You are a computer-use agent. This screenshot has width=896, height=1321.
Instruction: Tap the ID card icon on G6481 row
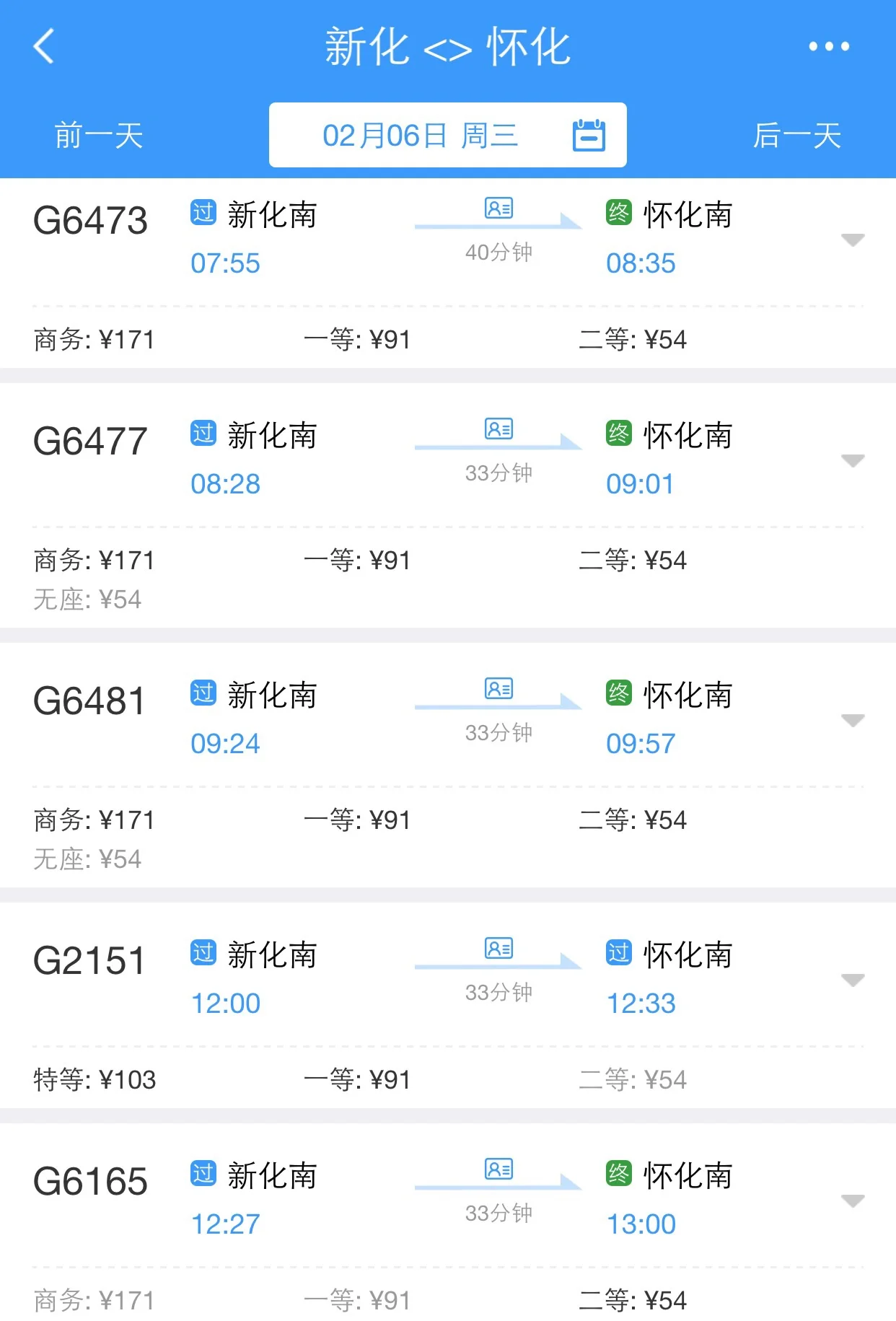point(497,690)
